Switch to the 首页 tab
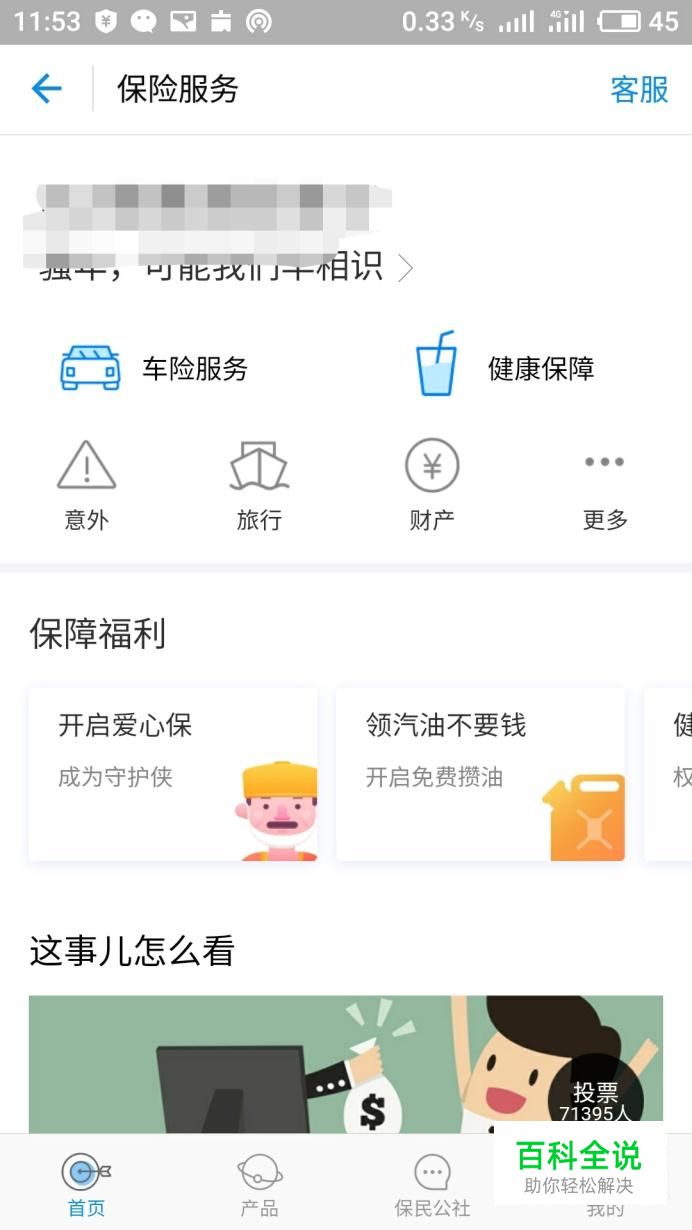 click(x=86, y=1184)
